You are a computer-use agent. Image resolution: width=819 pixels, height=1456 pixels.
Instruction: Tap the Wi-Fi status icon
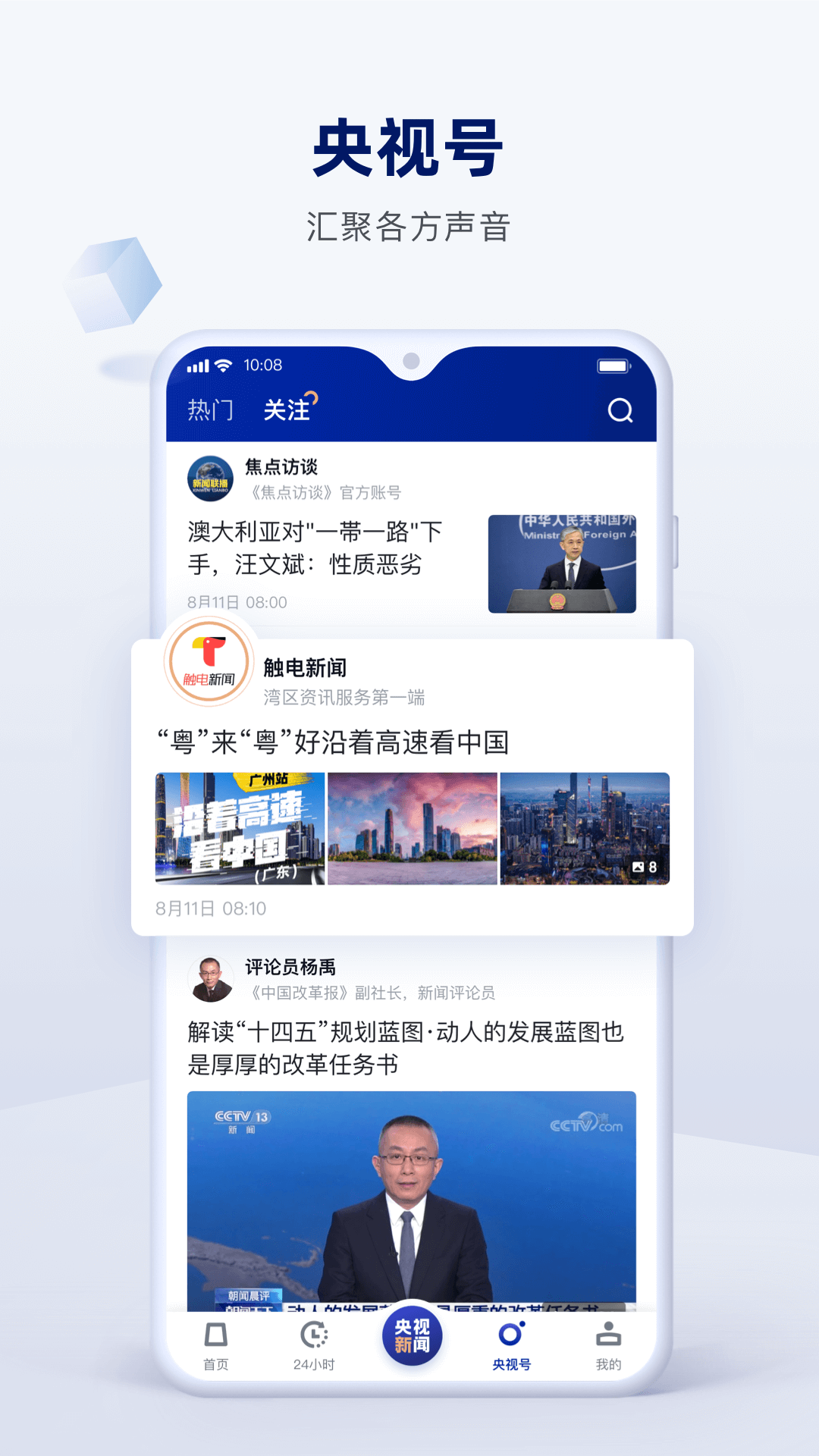point(222,365)
